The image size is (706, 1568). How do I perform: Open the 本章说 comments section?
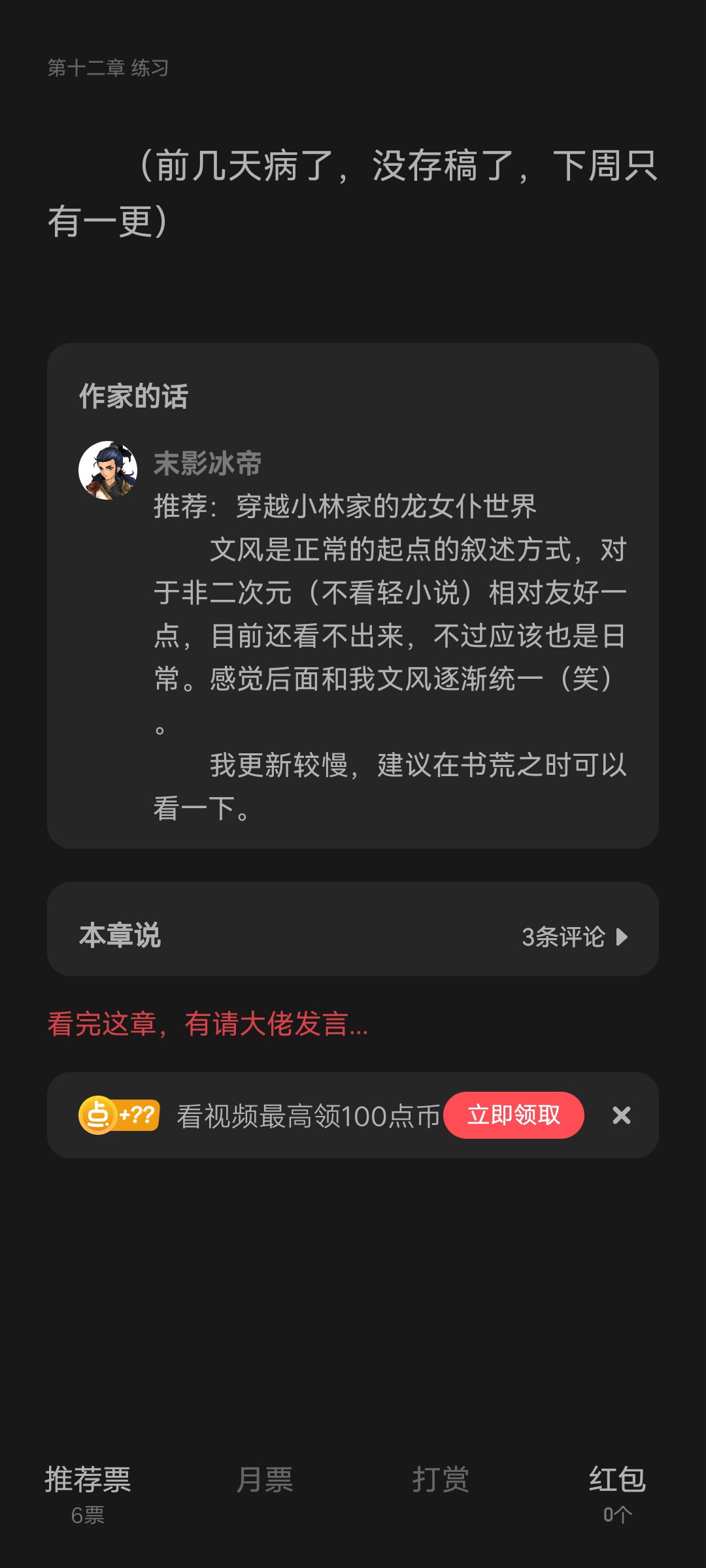coord(353,936)
